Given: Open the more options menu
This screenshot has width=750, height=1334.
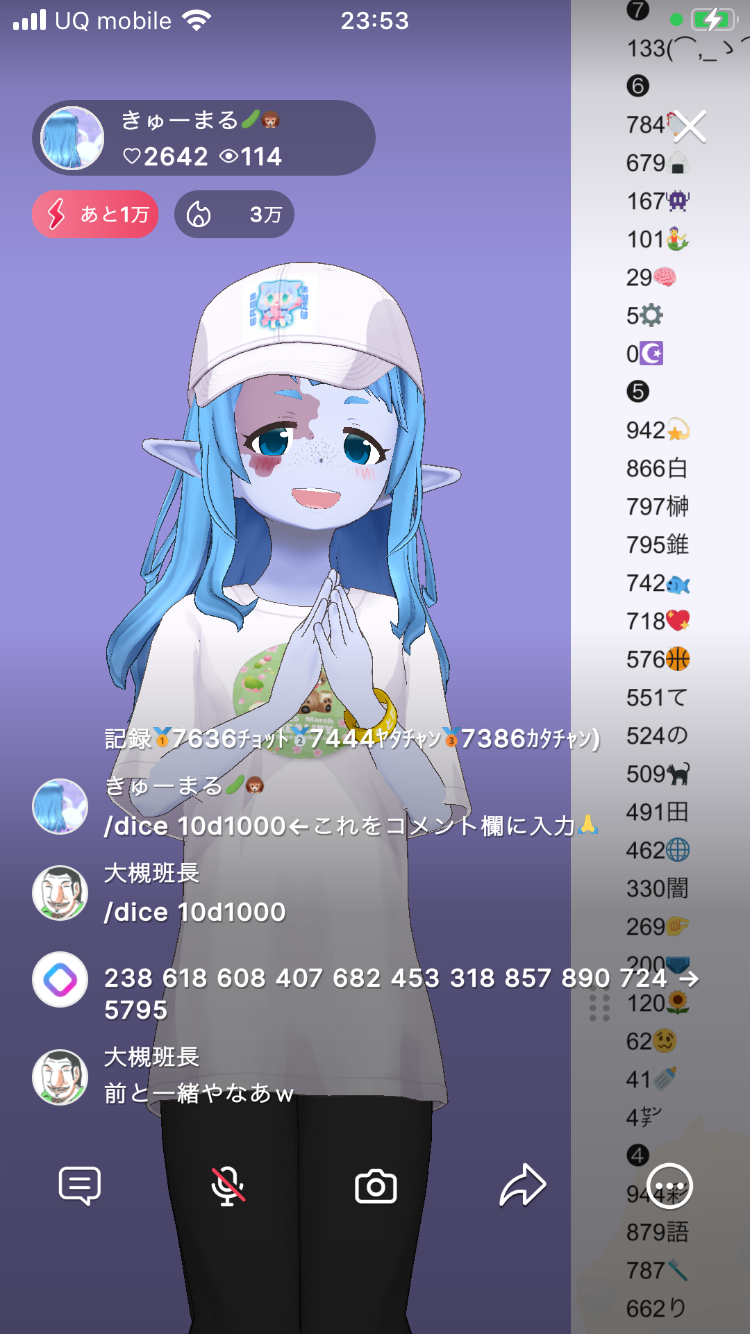Looking at the screenshot, I should [x=670, y=1187].
